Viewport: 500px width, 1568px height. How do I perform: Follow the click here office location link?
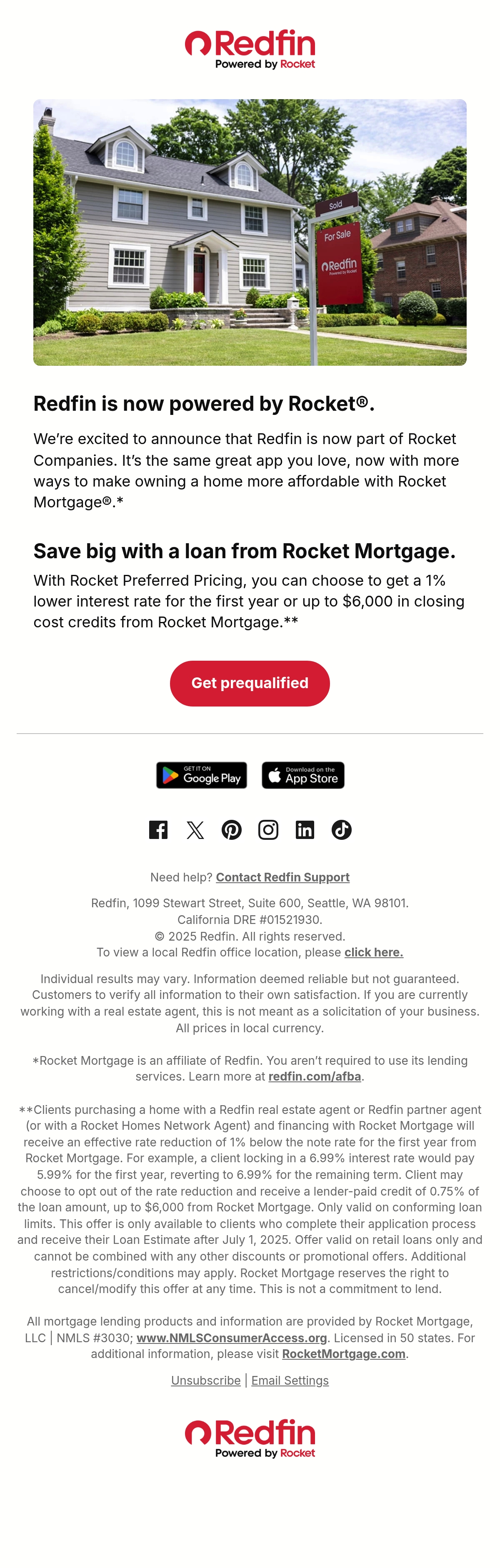374,952
